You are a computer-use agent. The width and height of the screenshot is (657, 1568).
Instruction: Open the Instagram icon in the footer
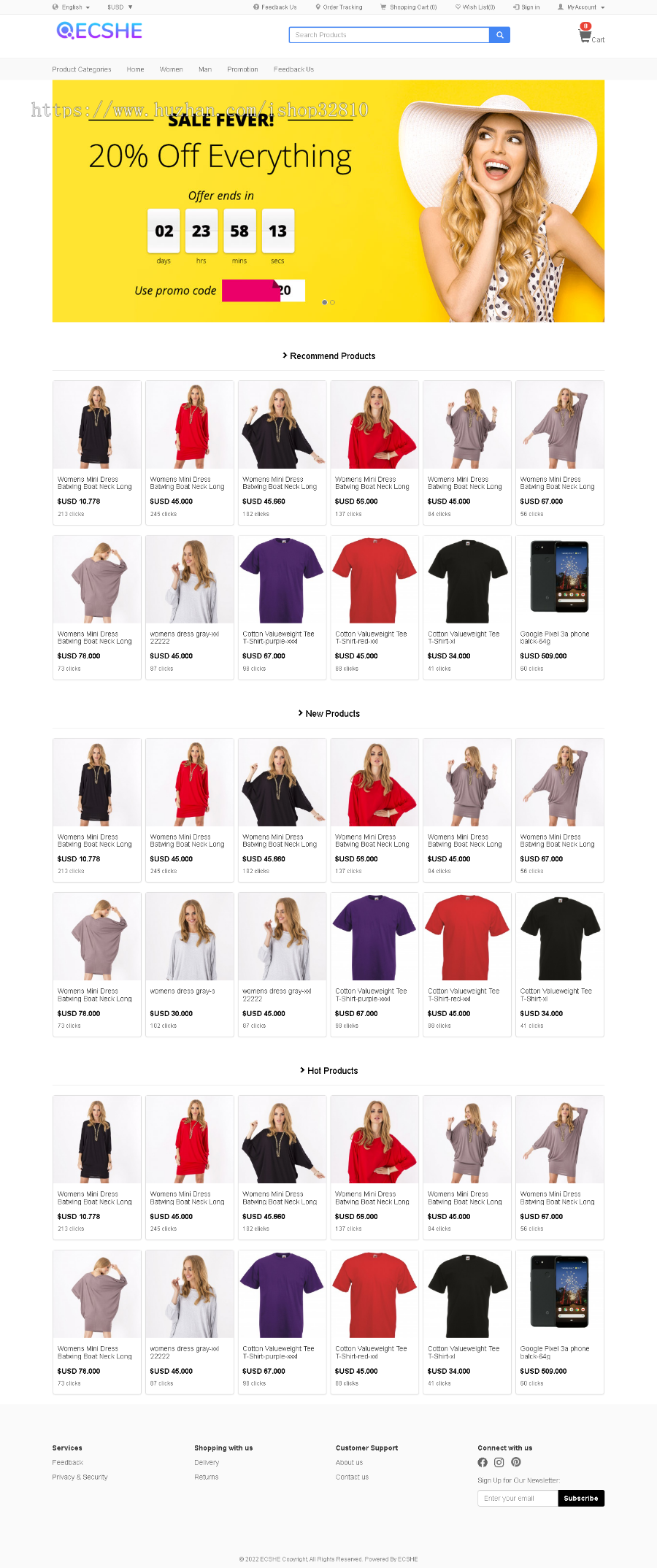click(499, 1462)
